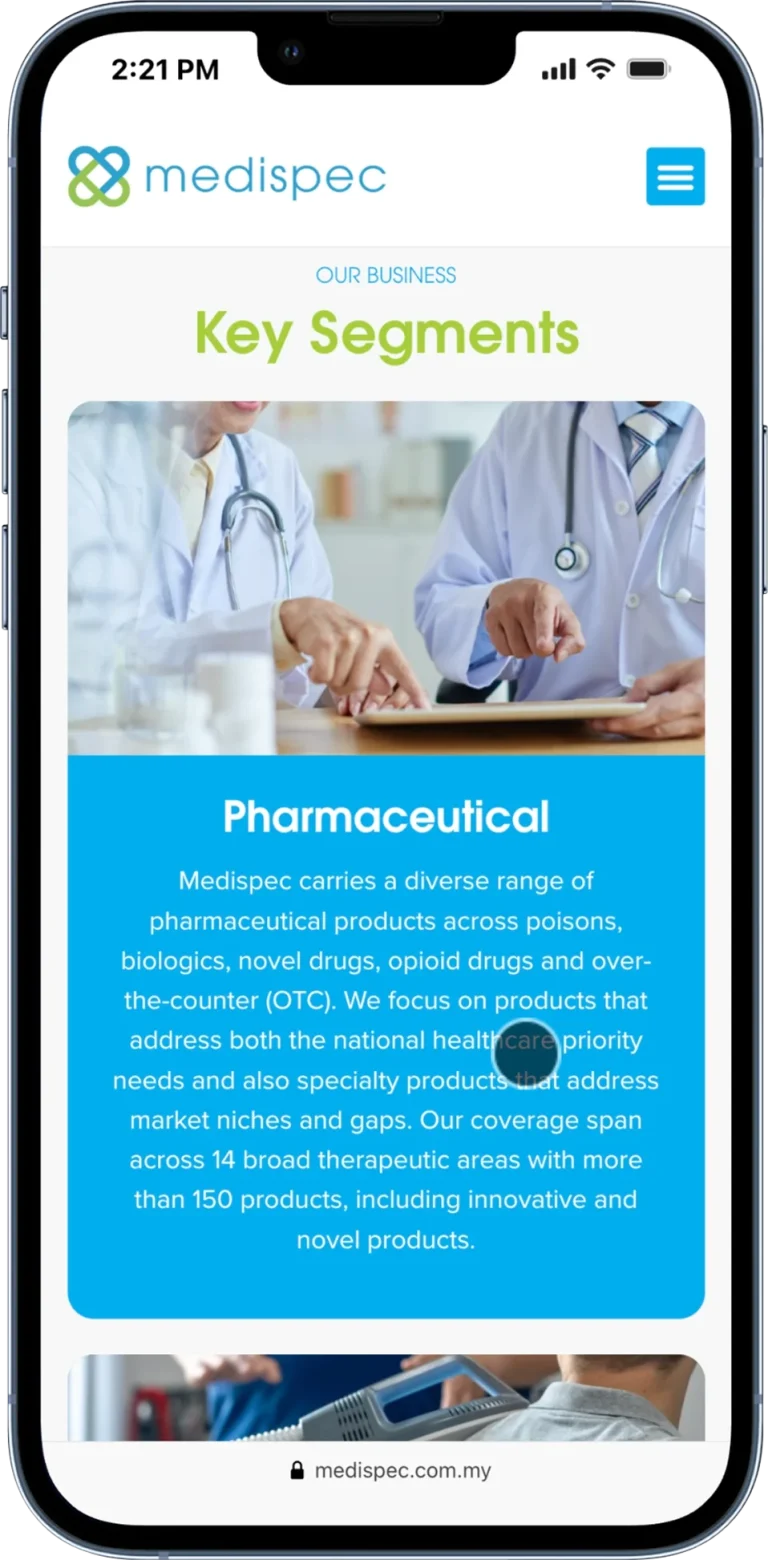768x1560 pixels.
Task: Tap the medispec.com.my address bar
Action: [x=390, y=1470]
